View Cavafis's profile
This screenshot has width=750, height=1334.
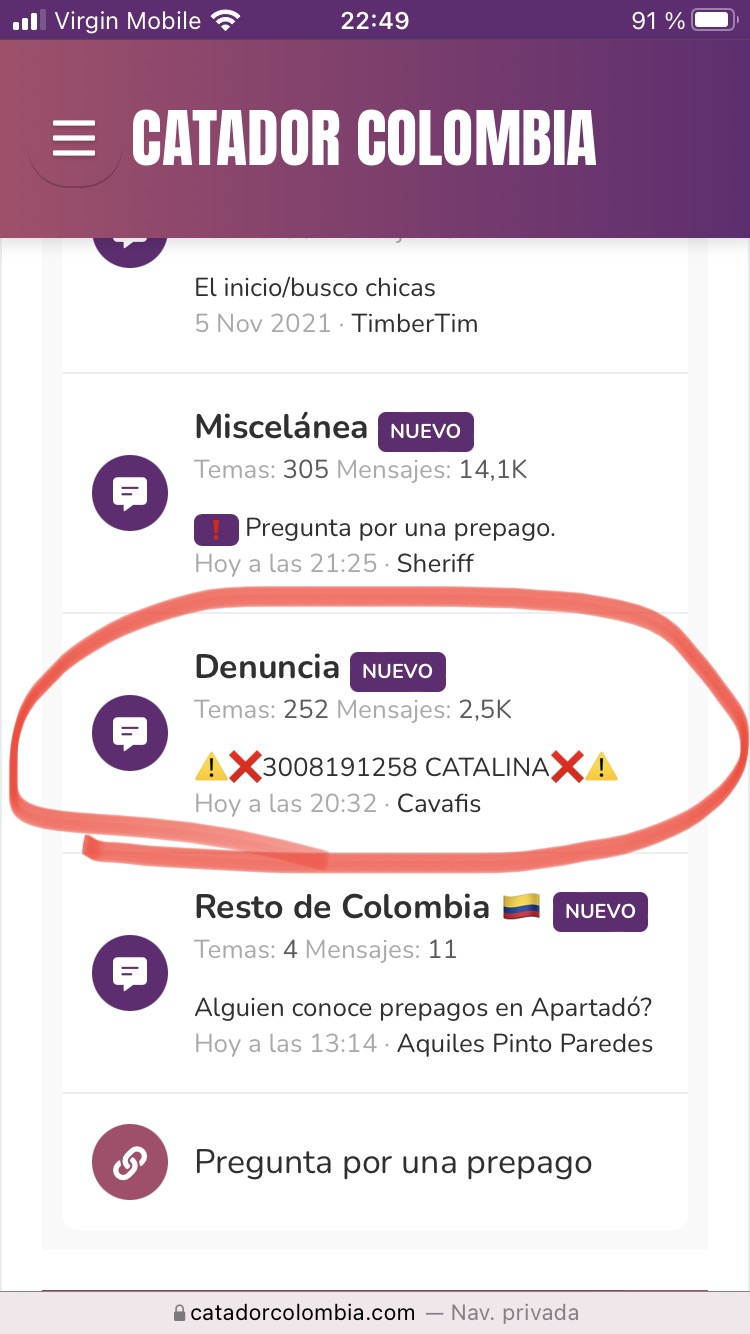tap(439, 803)
